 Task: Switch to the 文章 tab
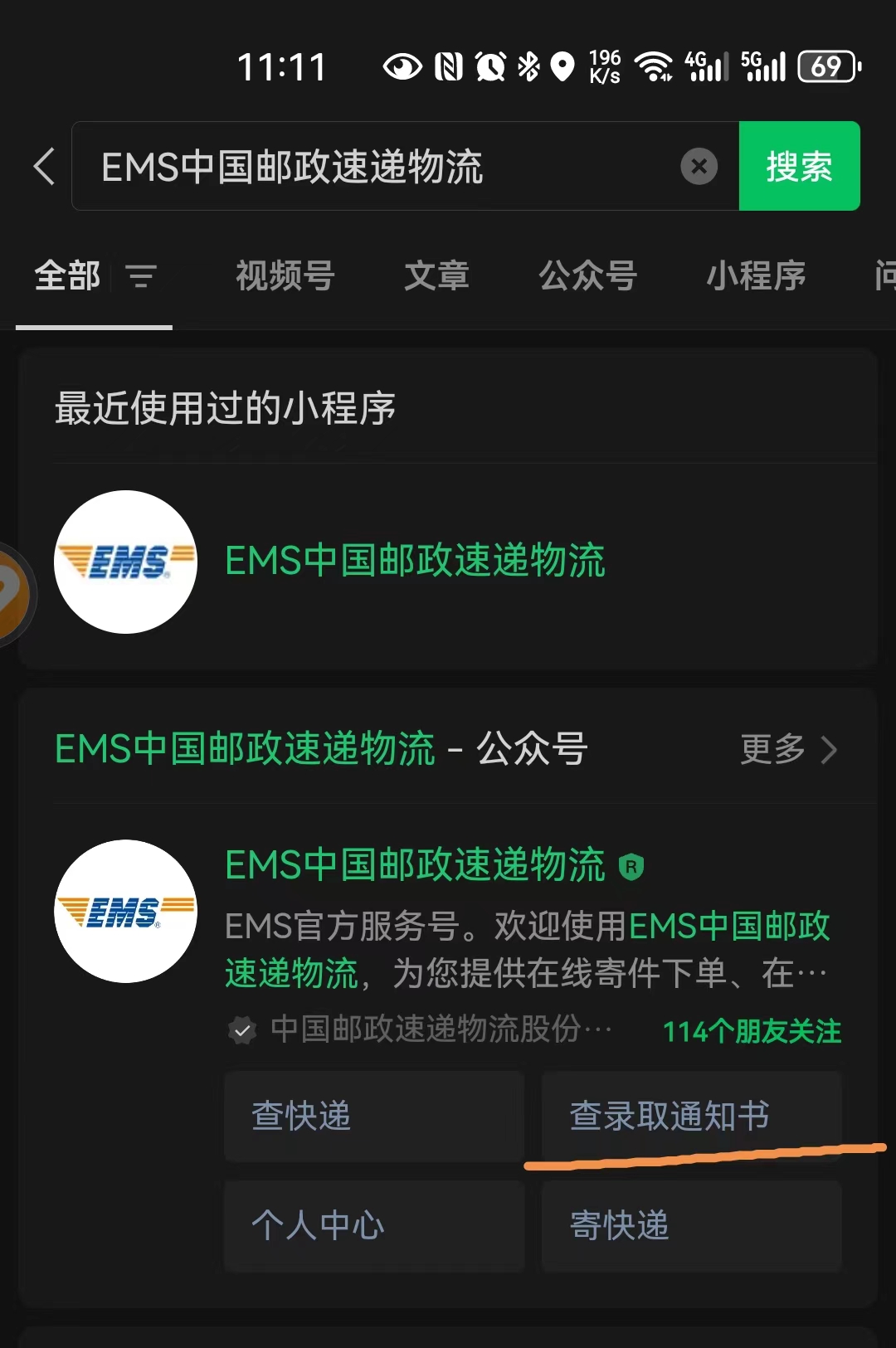click(436, 276)
